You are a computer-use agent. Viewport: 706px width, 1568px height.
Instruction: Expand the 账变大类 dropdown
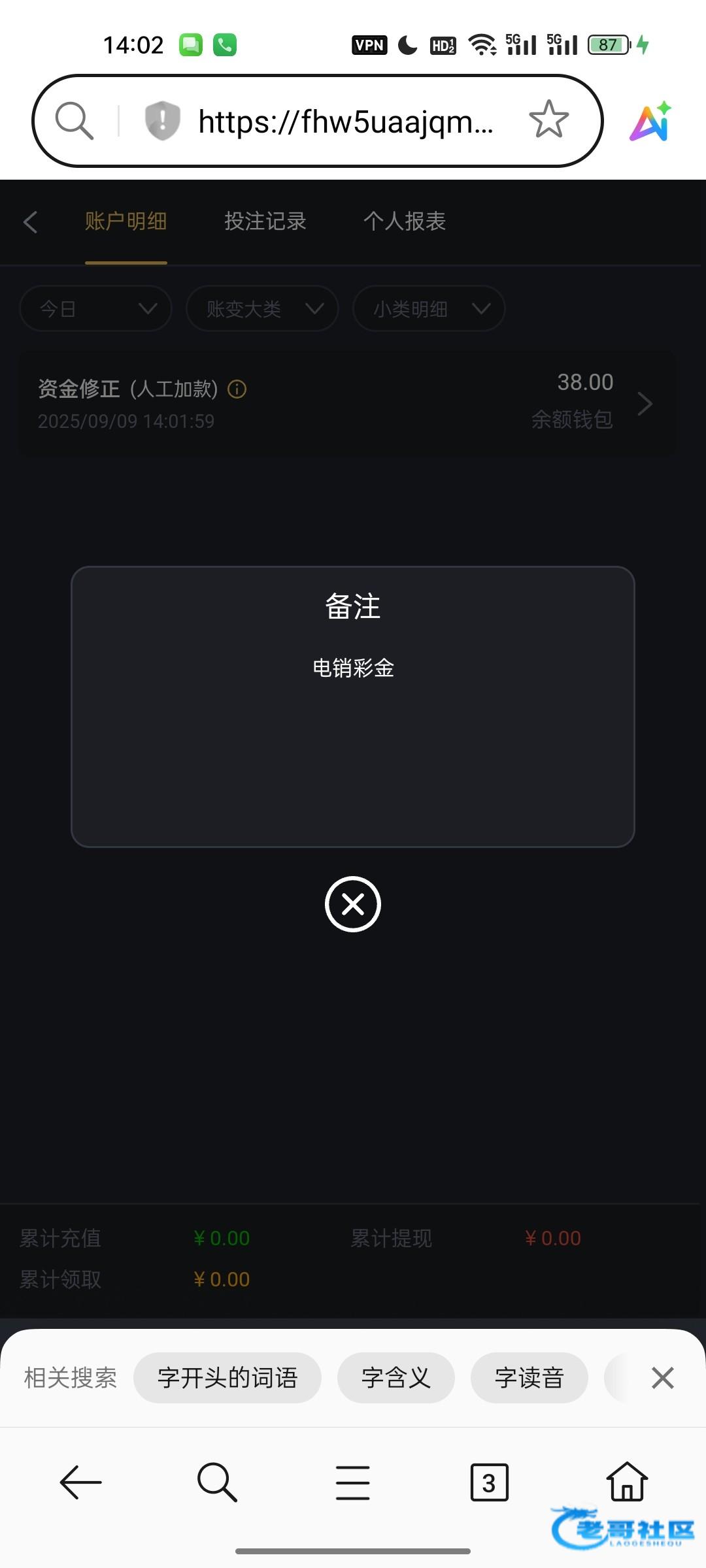262,308
